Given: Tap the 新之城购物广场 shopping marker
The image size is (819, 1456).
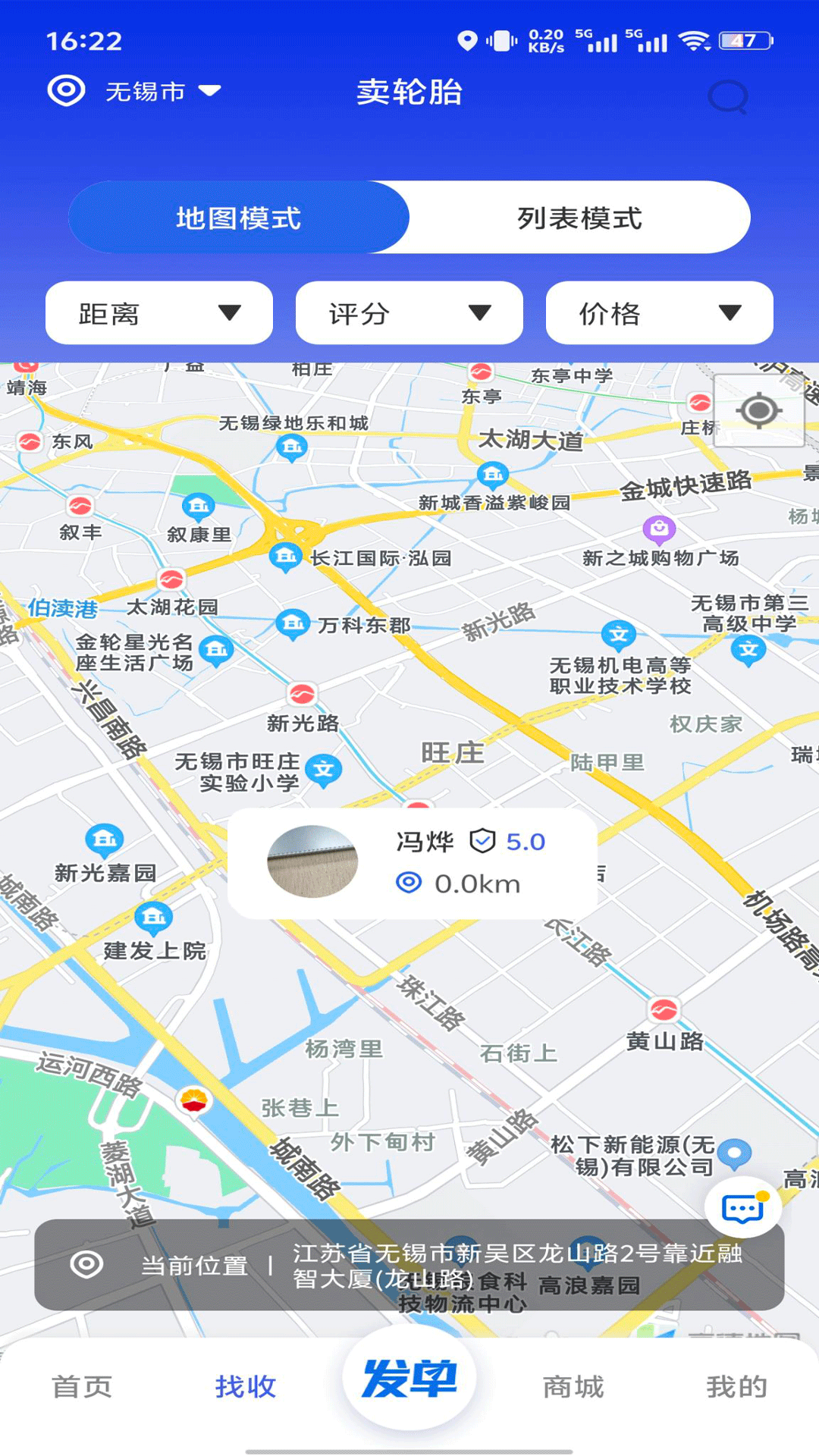Looking at the screenshot, I should point(659,529).
